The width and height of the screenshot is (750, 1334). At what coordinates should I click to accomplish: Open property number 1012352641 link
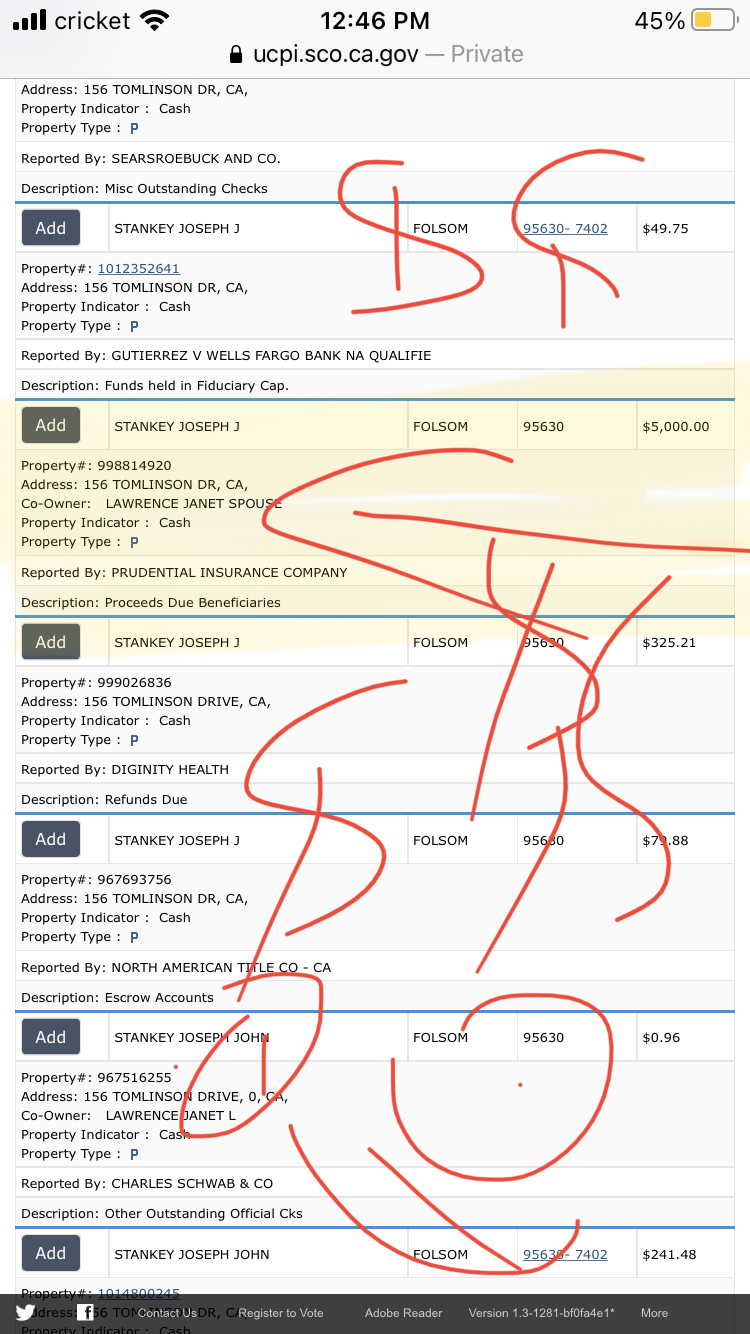pos(138,268)
